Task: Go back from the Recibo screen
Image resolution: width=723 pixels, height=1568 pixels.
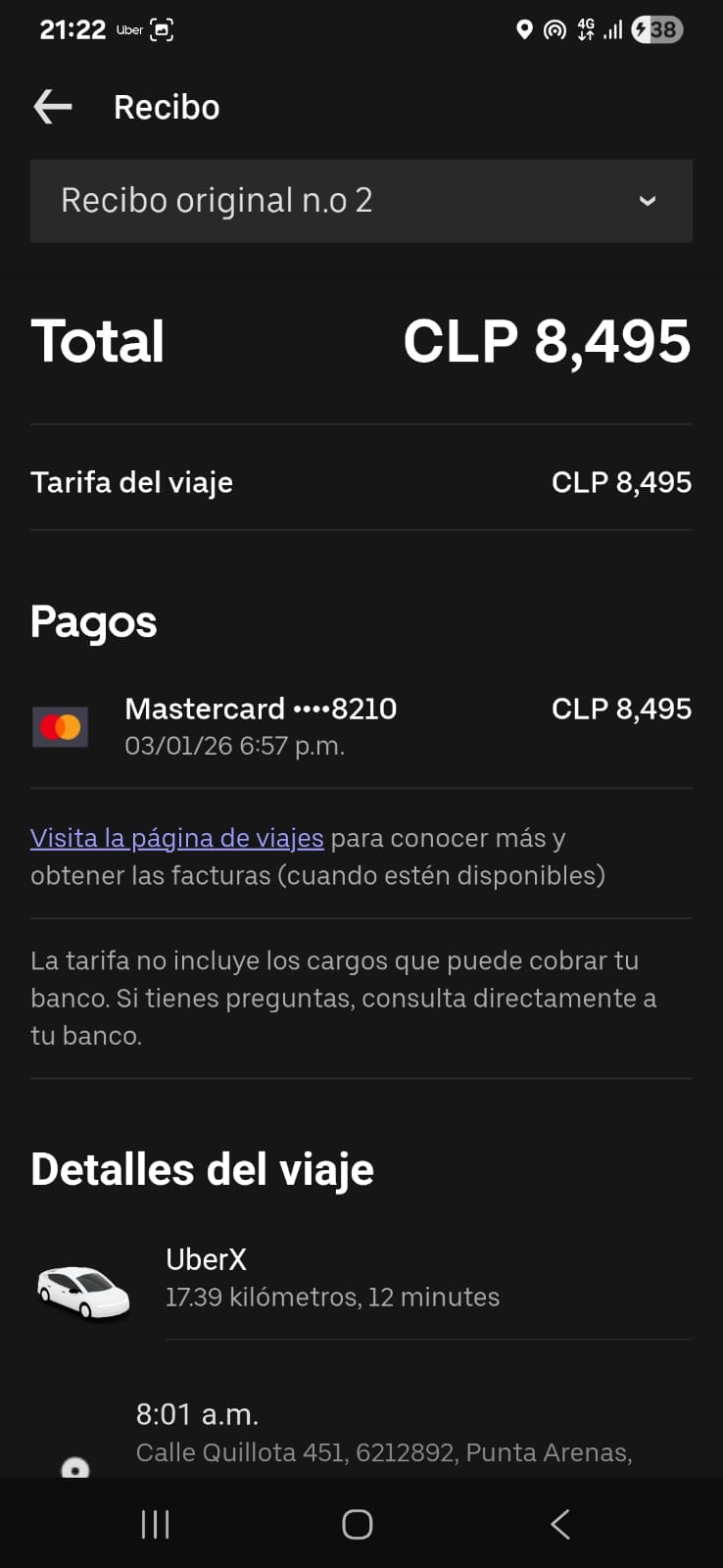Action: (53, 107)
